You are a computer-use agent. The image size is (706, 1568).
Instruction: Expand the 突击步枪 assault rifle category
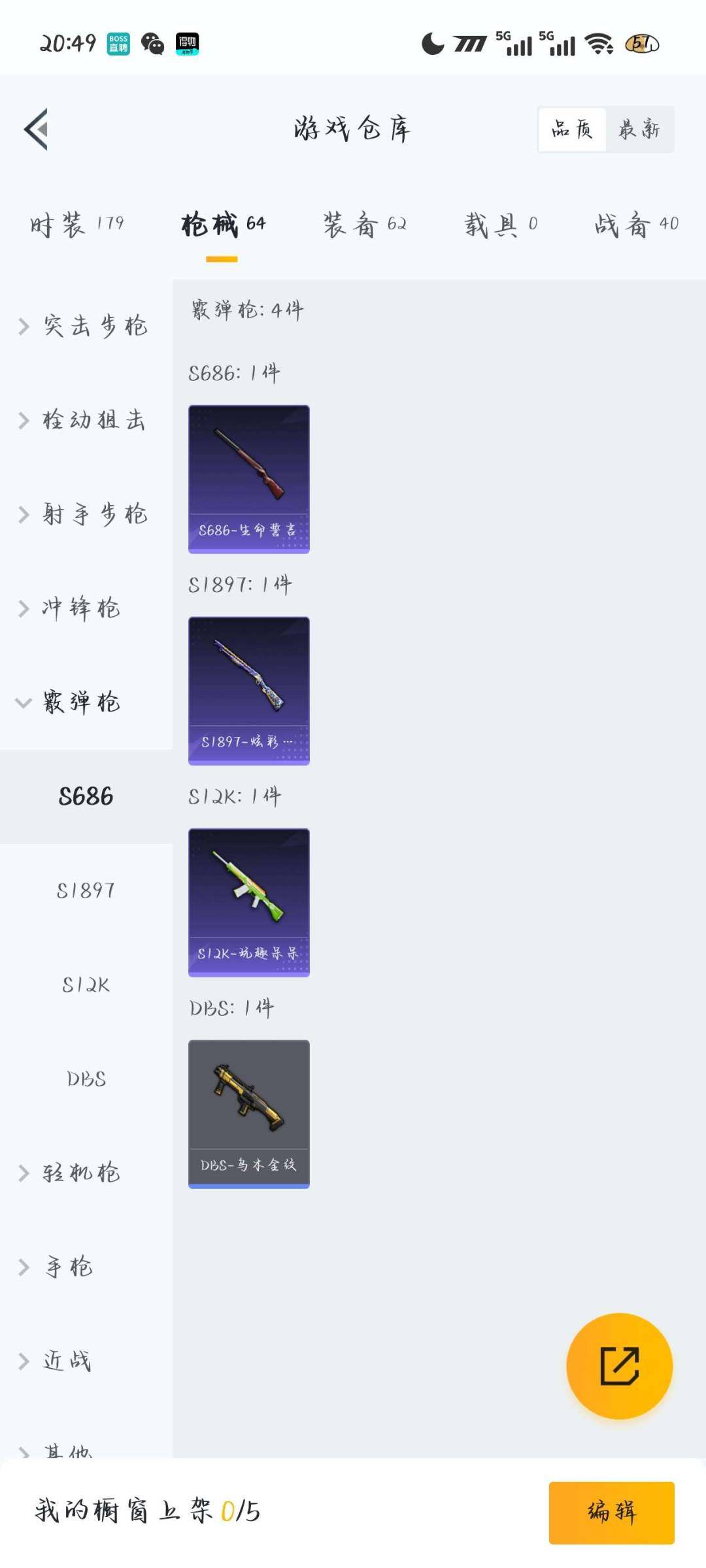point(85,327)
